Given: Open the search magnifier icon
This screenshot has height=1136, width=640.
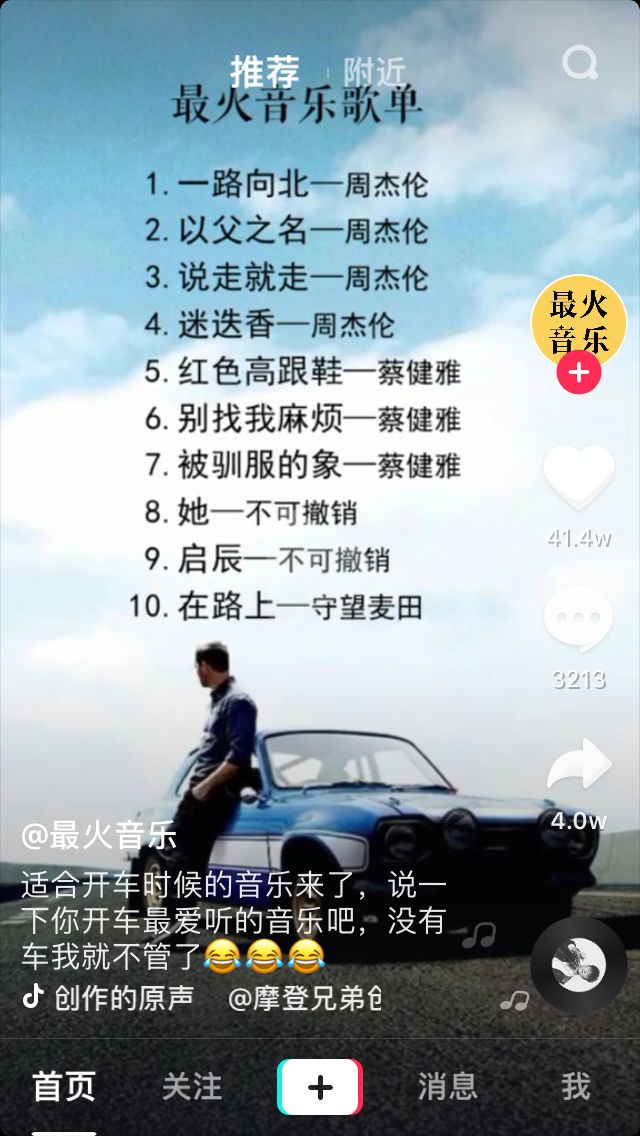Looking at the screenshot, I should click(580, 64).
